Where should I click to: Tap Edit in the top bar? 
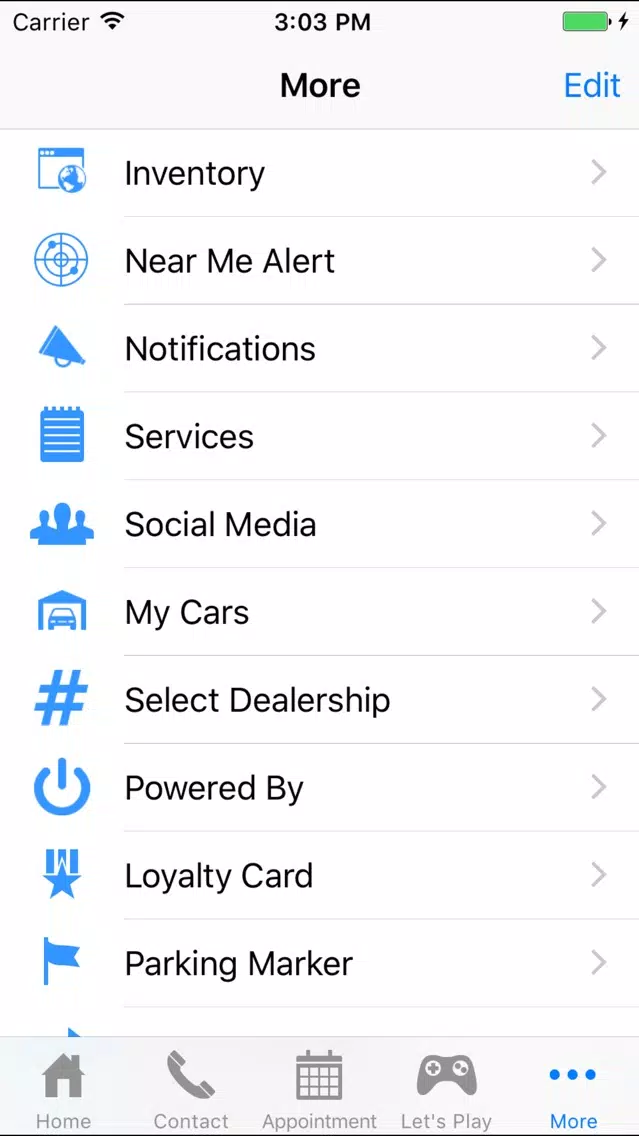point(592,85)
